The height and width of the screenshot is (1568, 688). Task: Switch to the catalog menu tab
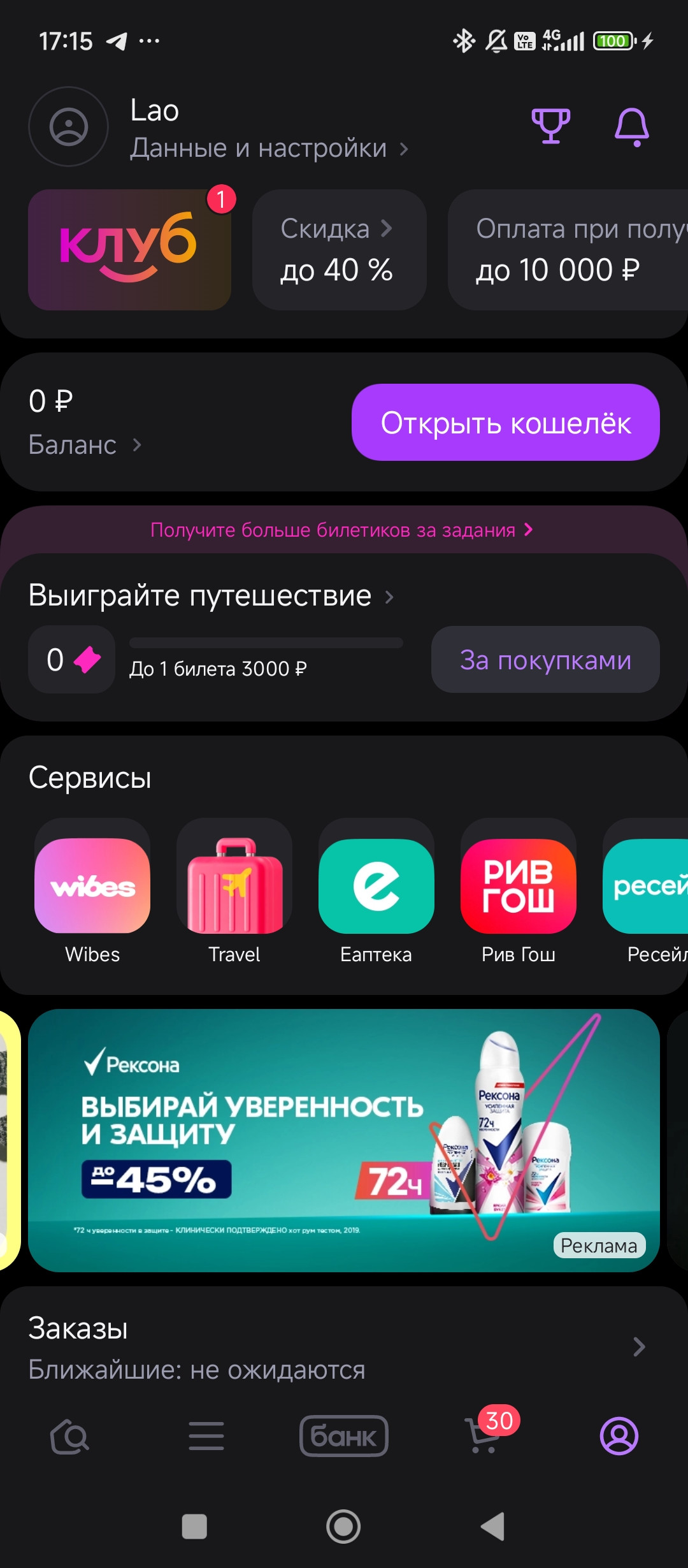tap(206, 1436)
